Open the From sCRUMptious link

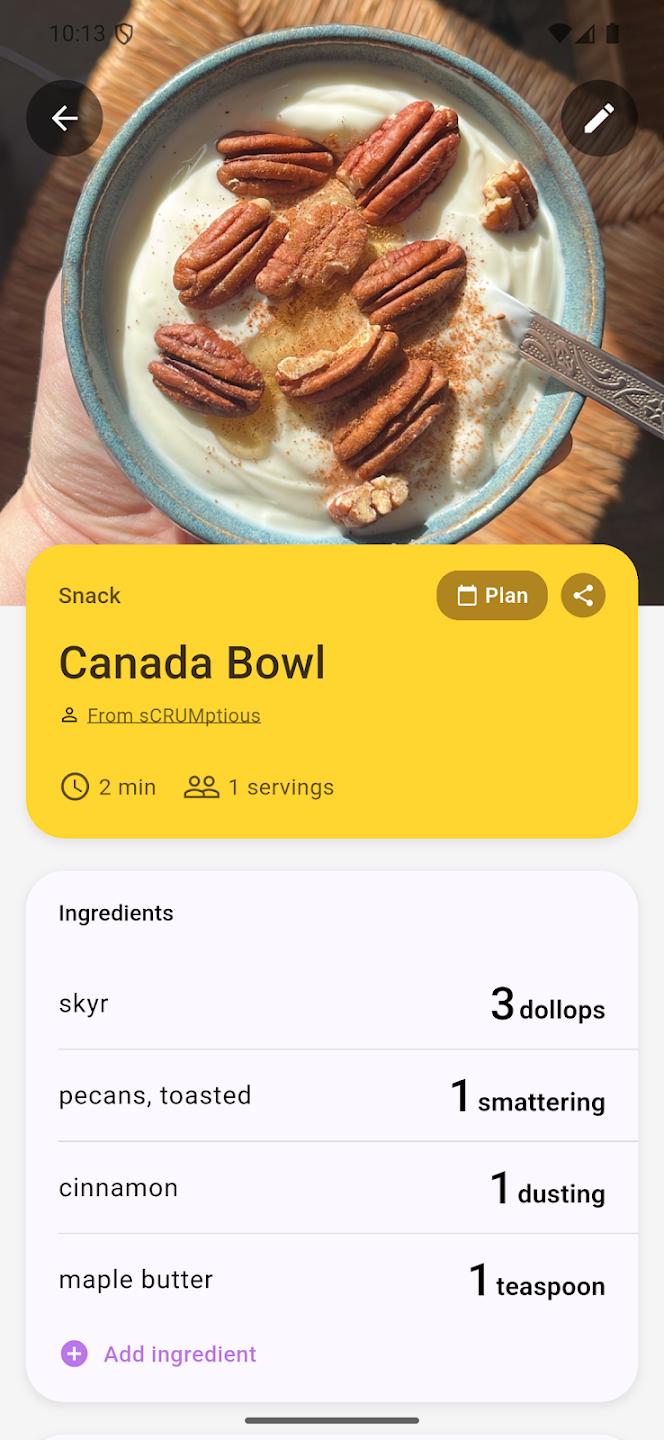click(x=173, y=716)
